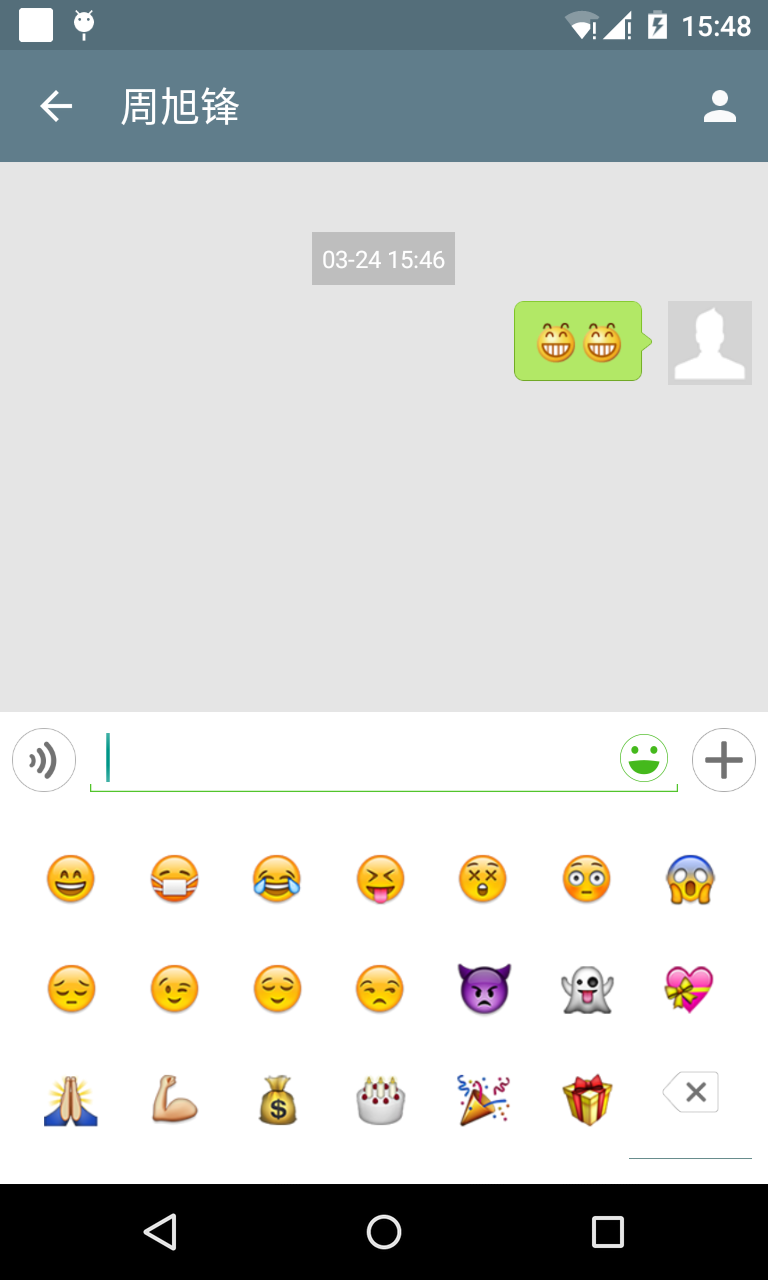Insert the ghost emoji

tap(587, 990)
